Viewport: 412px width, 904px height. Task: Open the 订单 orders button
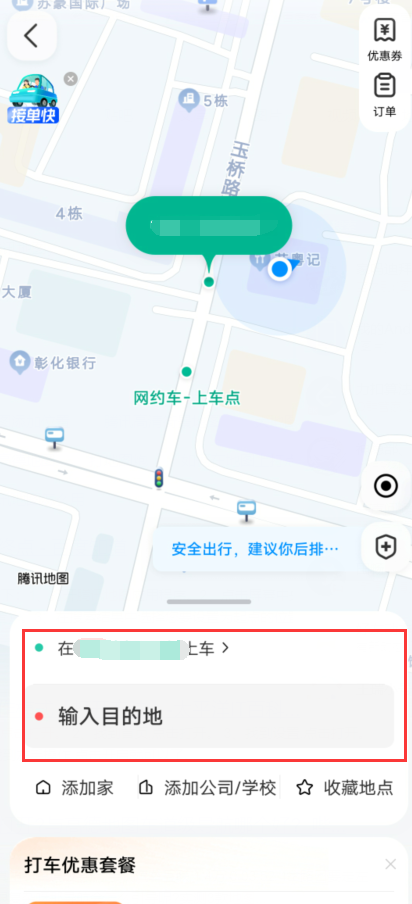click(384, 95)
